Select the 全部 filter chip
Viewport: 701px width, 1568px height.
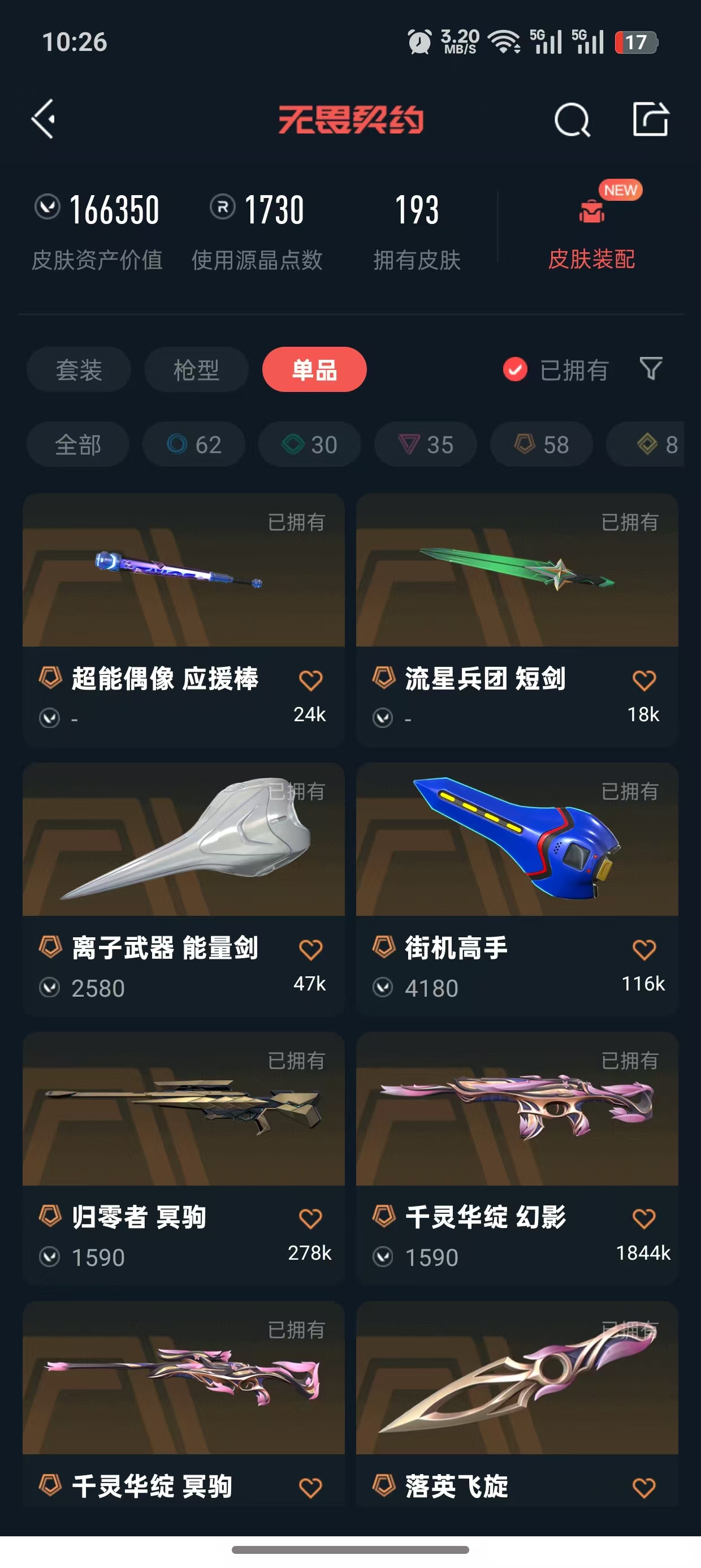[x=78, y=445]
